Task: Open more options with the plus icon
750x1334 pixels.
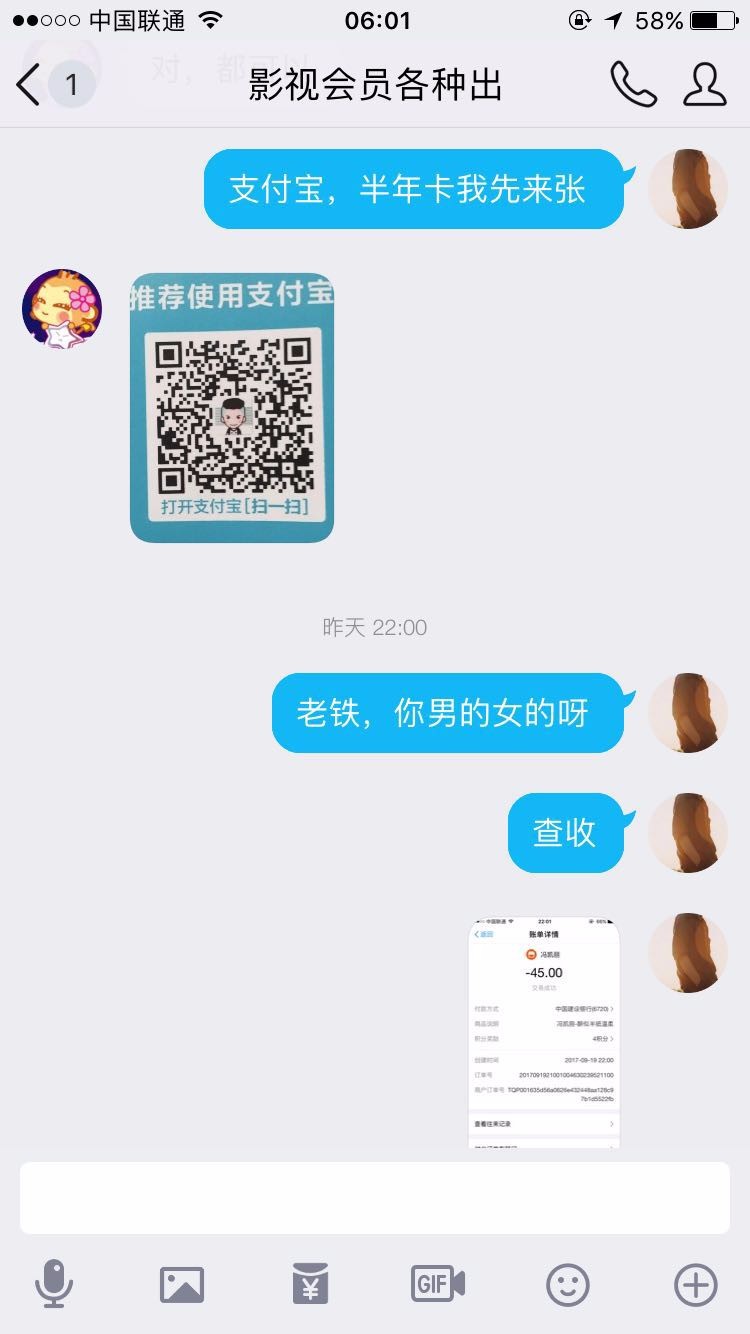Action: [x=696, y=1284]
